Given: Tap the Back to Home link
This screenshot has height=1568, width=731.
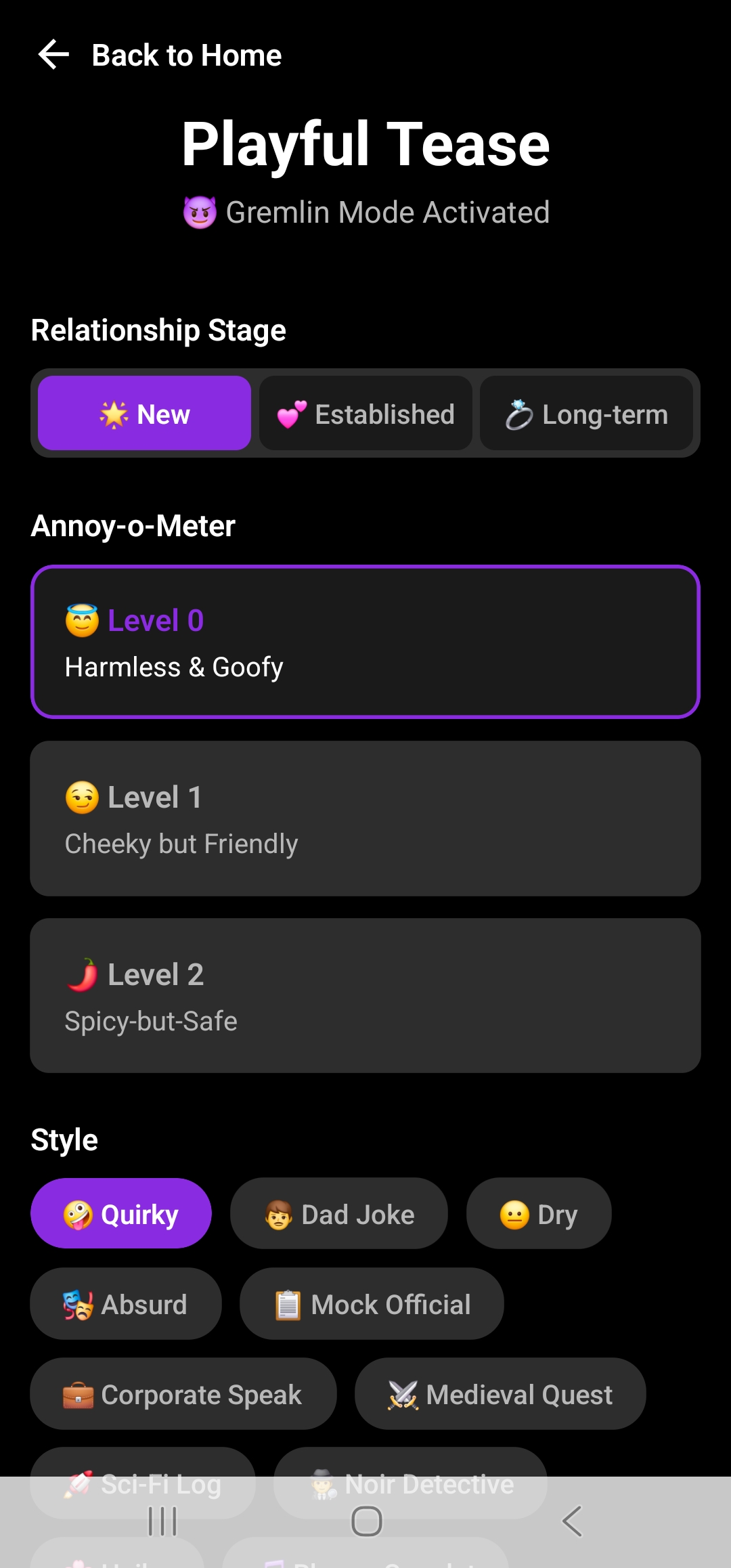Looking at the screenshot, I should 187,55.
